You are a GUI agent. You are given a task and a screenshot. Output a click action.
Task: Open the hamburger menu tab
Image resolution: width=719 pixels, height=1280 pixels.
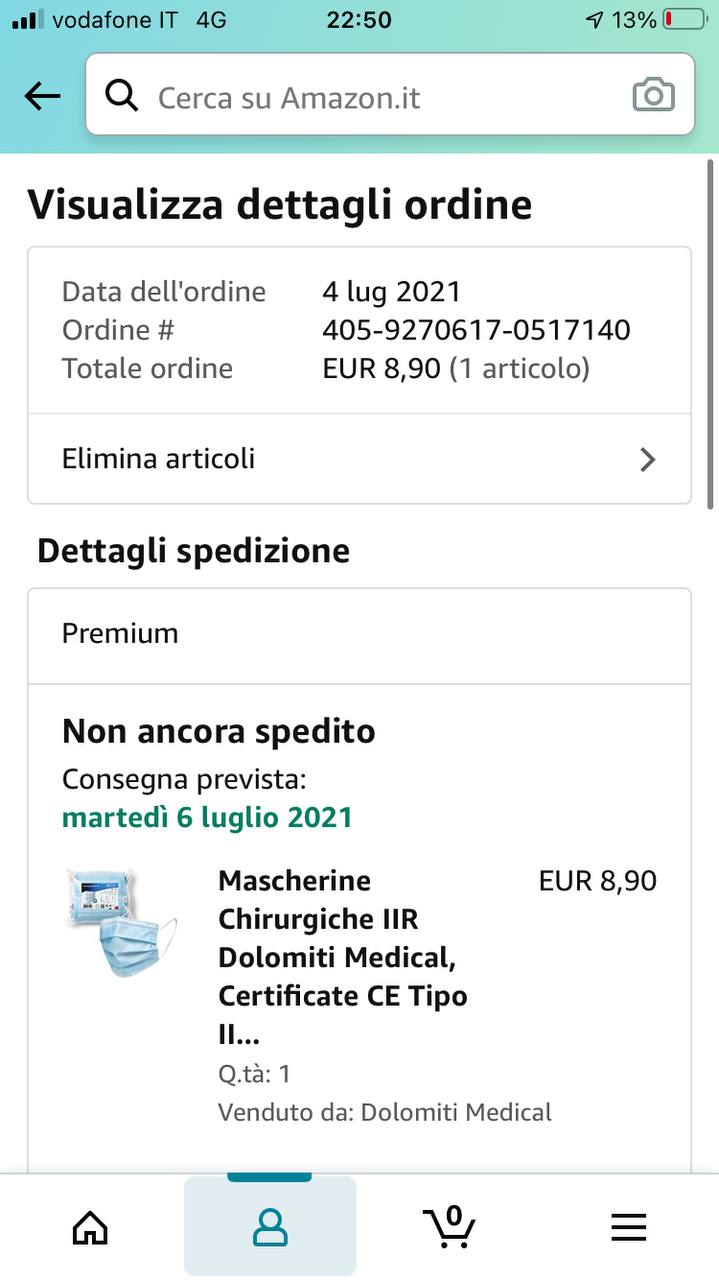click(x=628, y=1226)
